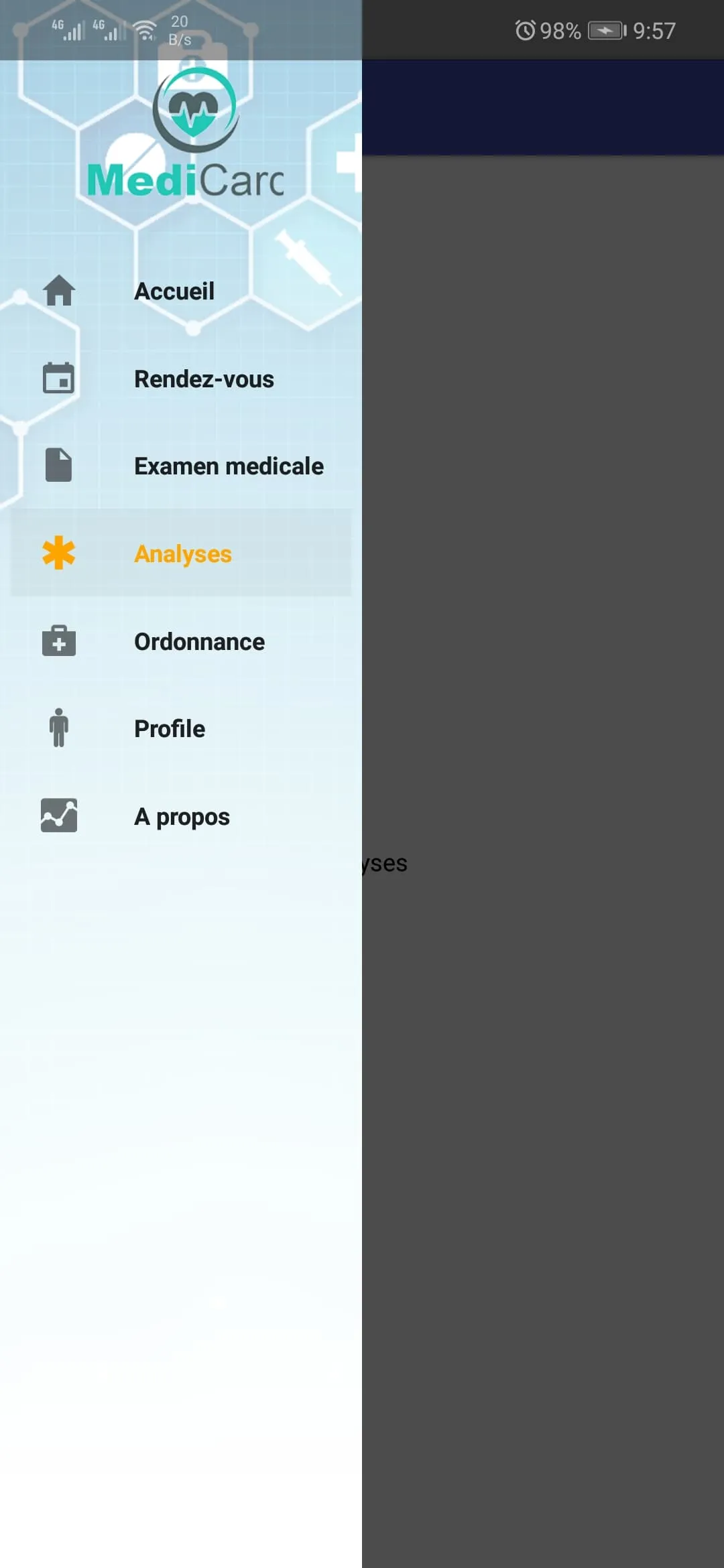Tap the highlighted Analyses item
Screen dimensions: 724x1568
pyautogui.click(x=182, y=553)
